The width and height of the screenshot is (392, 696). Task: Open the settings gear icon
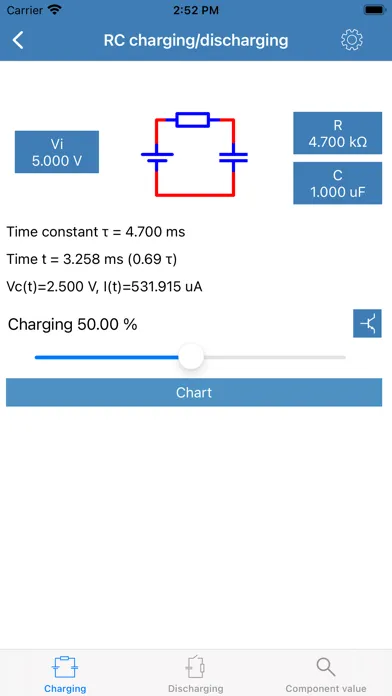pos(352,40)
